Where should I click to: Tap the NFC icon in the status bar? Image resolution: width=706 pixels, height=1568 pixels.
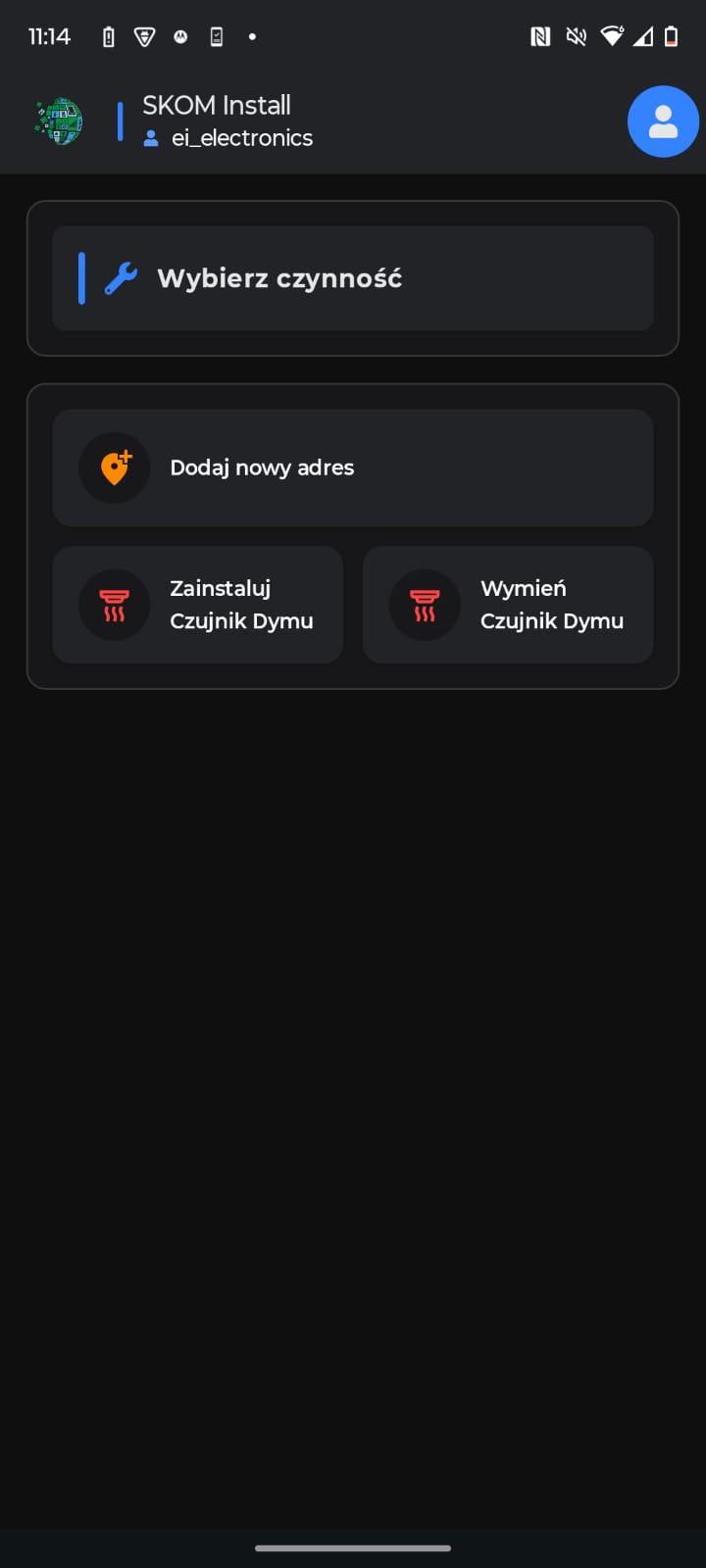coord(540,36)
